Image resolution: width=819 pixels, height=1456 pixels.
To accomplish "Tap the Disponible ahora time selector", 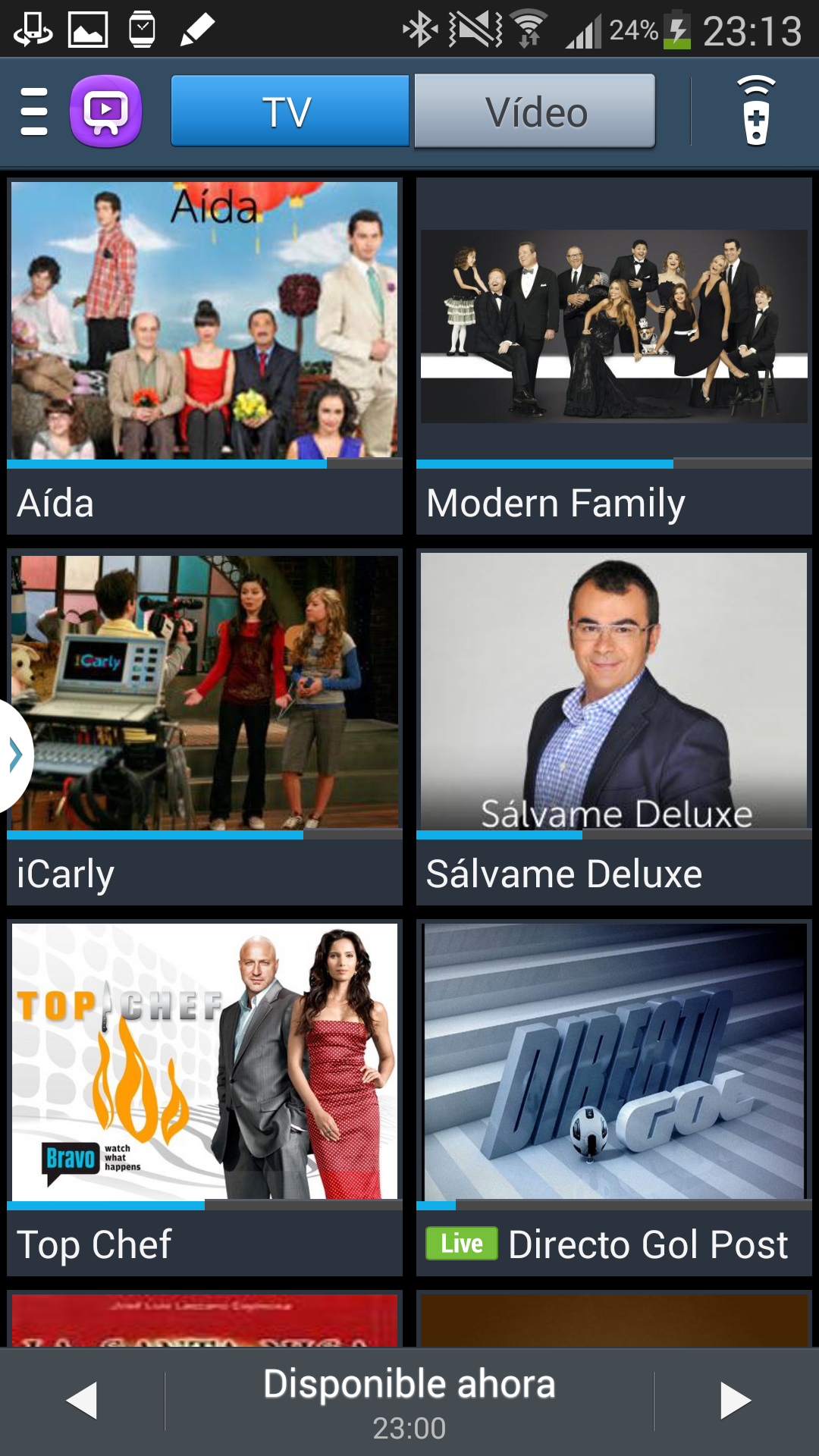I will (409, 1401).
